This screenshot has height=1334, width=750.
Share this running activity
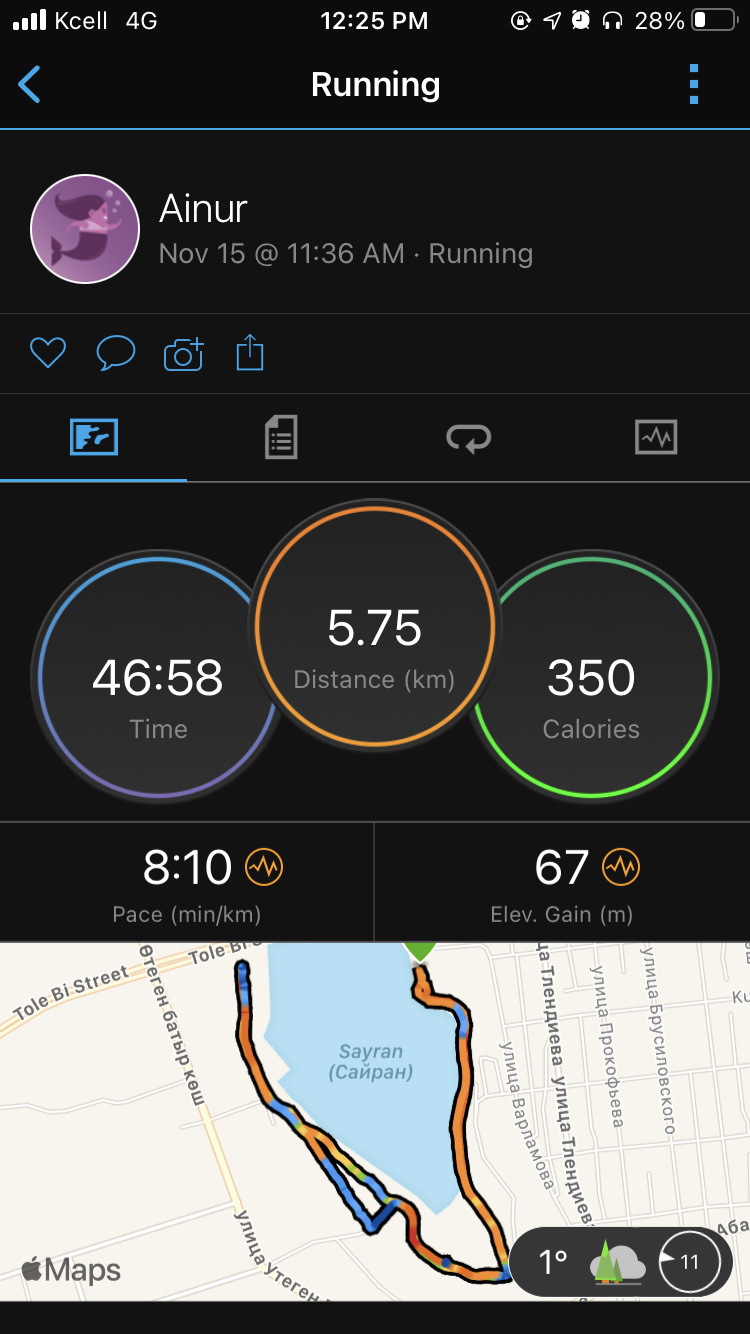coord(250,353)
